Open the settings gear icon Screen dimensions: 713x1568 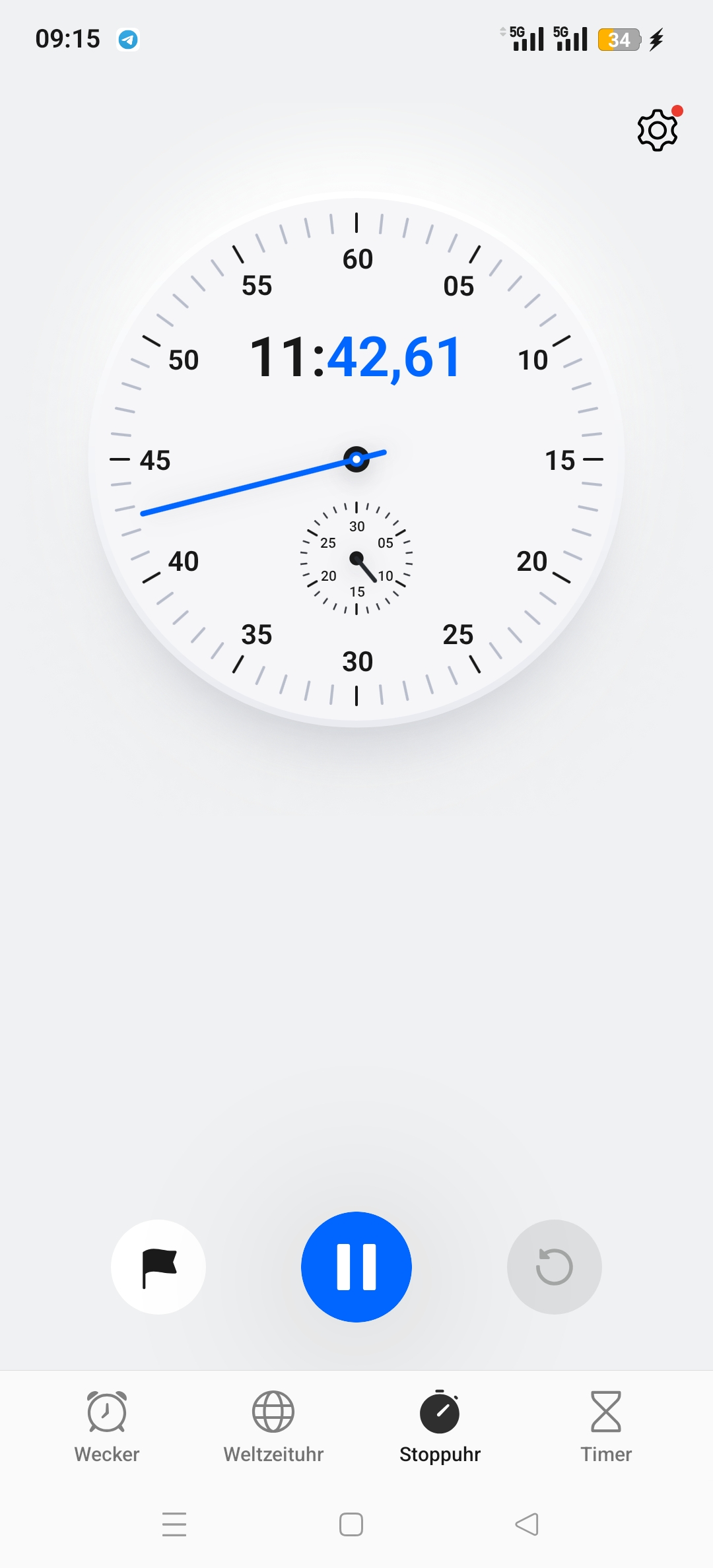[658, 130]
